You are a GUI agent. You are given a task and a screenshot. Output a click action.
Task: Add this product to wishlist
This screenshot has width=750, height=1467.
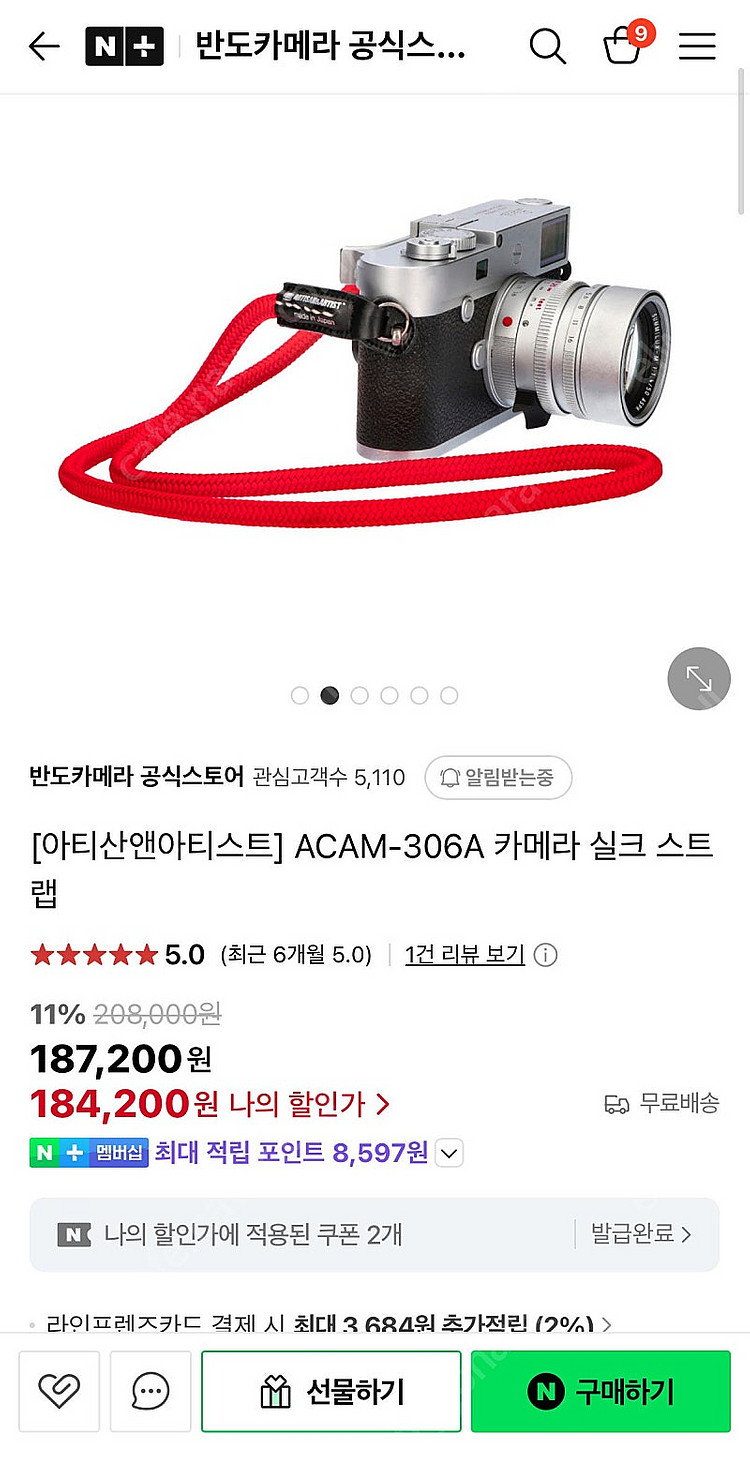tap(59, 1391)
